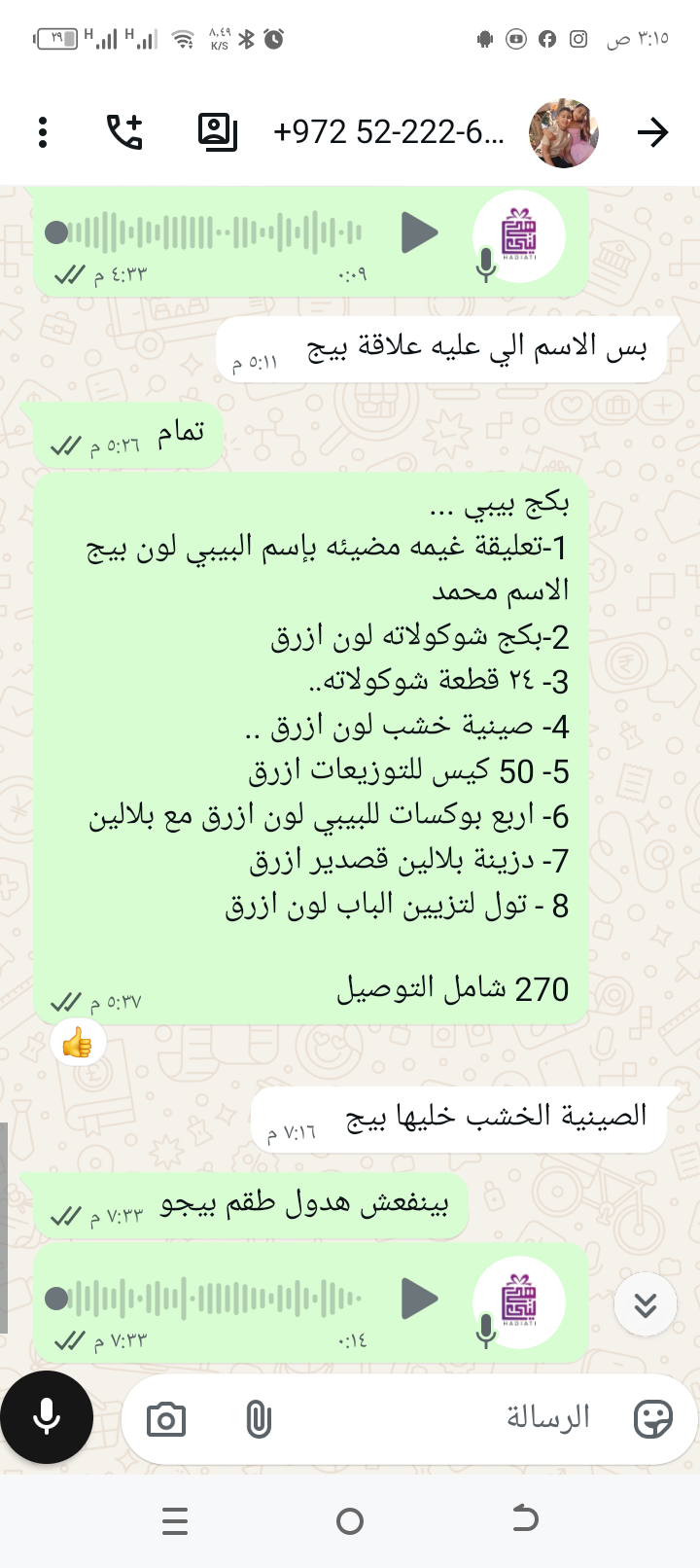
Task: Open the emoji and sticker picker
Action: 652,1419
